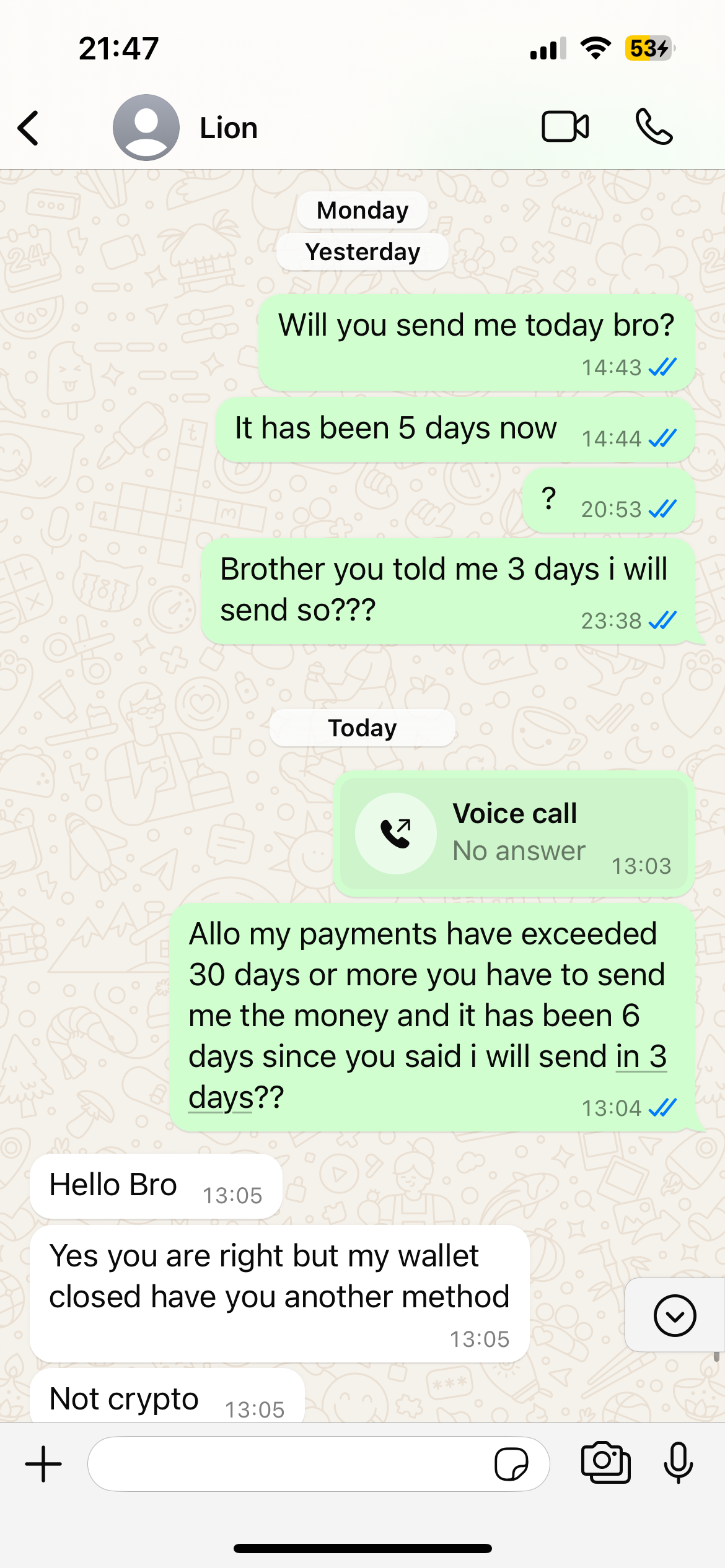Viewport: 725px width, 1568px height.
Task: Call back from the Voice call bubble
Action: [x=514, y=833]
